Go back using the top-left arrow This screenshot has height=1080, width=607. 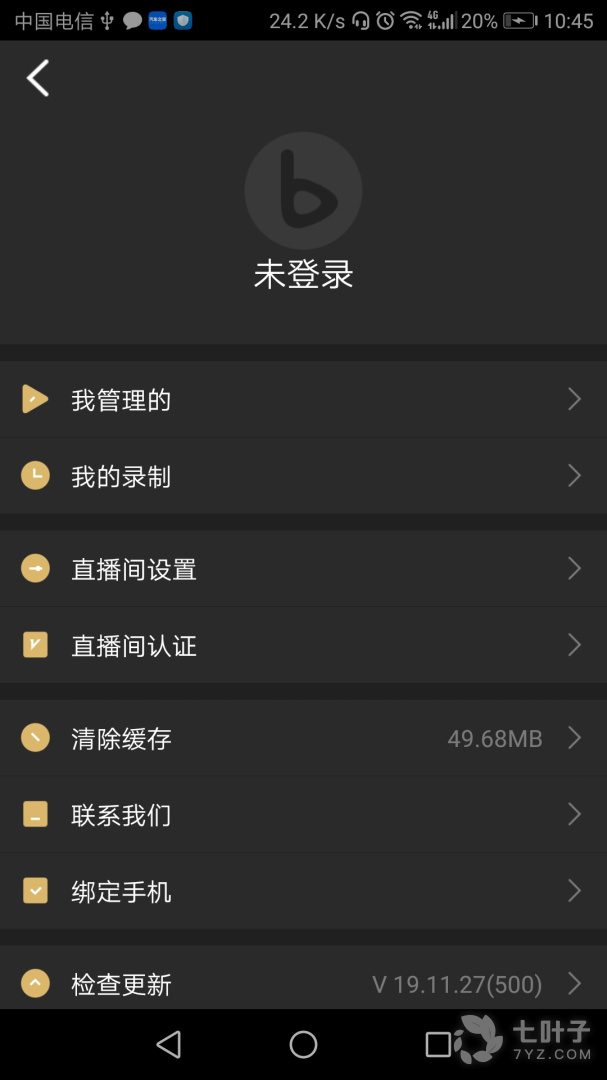tap(38, 78)
